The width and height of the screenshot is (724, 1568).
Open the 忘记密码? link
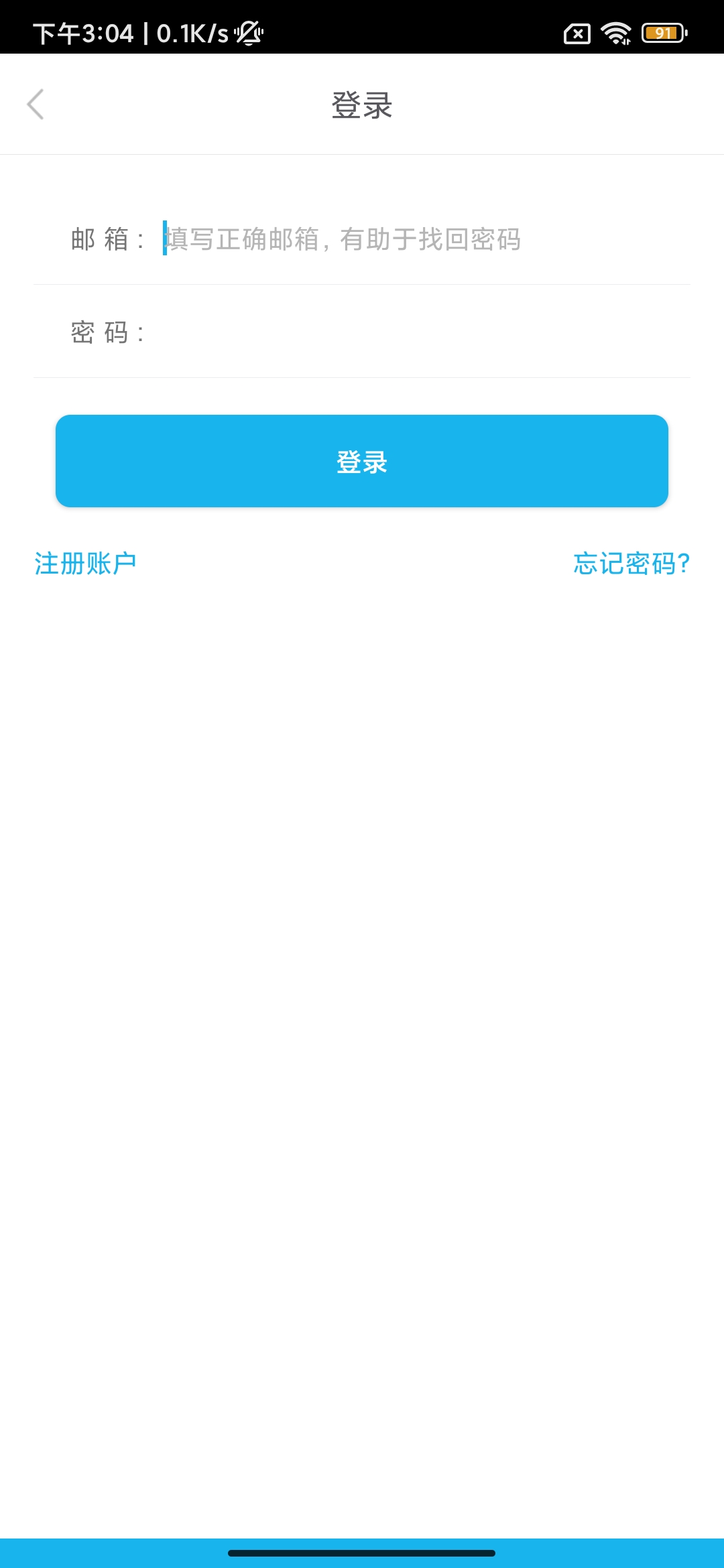(631, 564)
